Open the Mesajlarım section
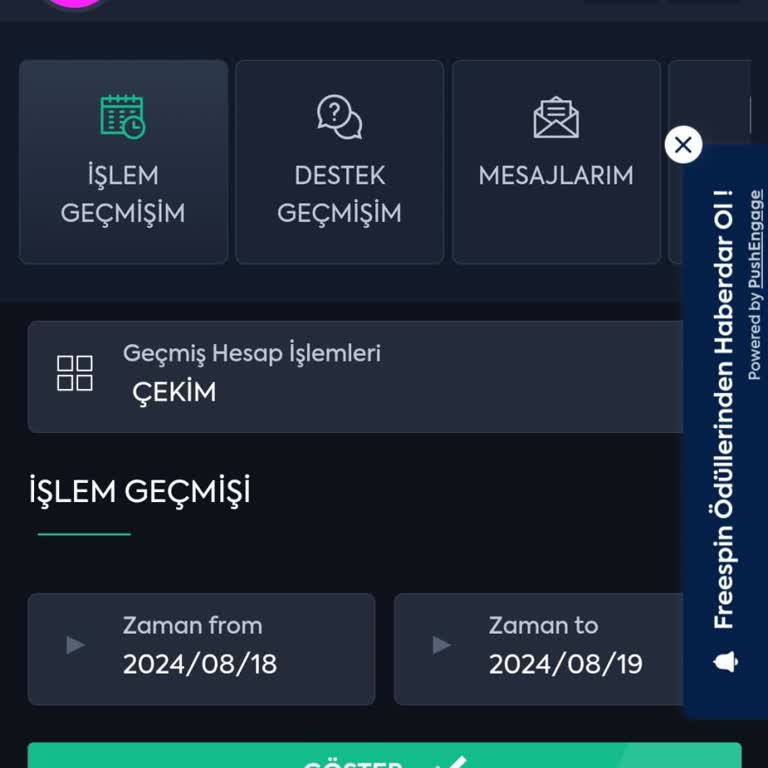The width and height of the screenshot is (768, 768). pos(556,162)
